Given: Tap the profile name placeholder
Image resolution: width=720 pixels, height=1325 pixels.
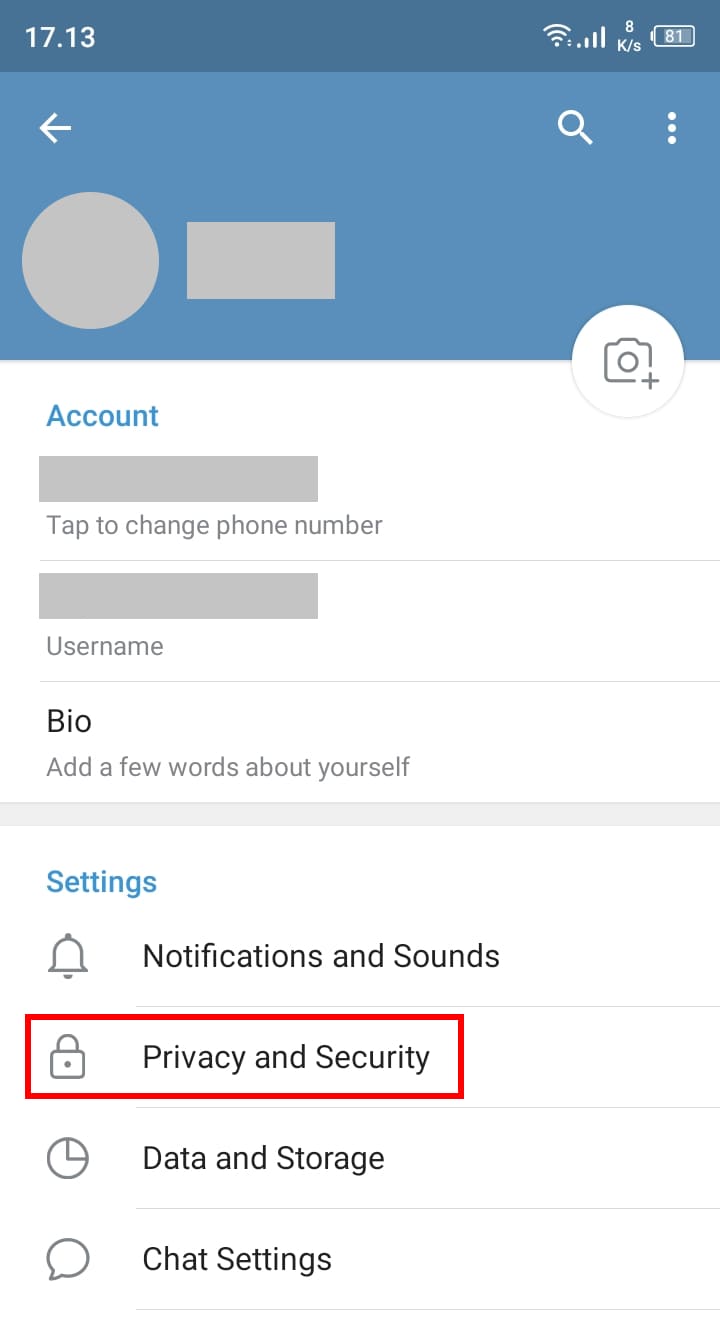Looking at the screenshot, I should pyautogui.click(x=260, y=260).
